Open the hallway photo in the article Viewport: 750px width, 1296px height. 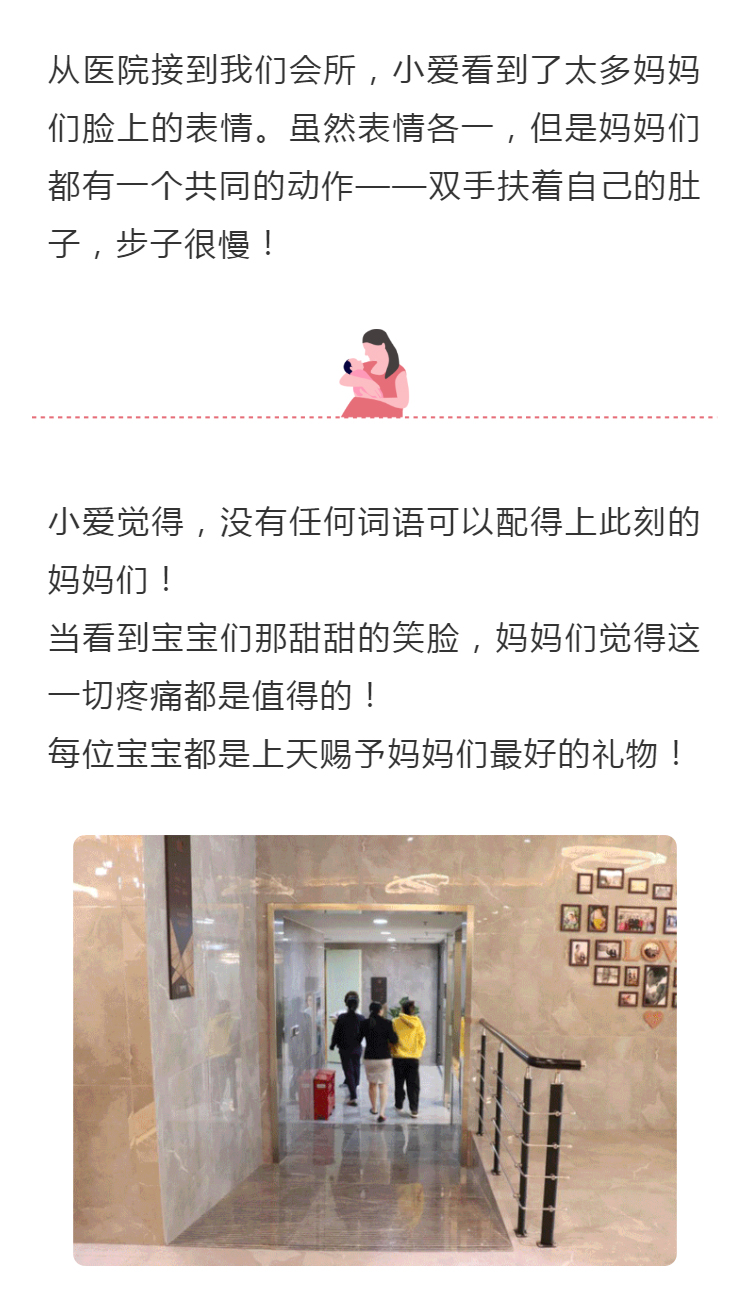(375, 1050)
